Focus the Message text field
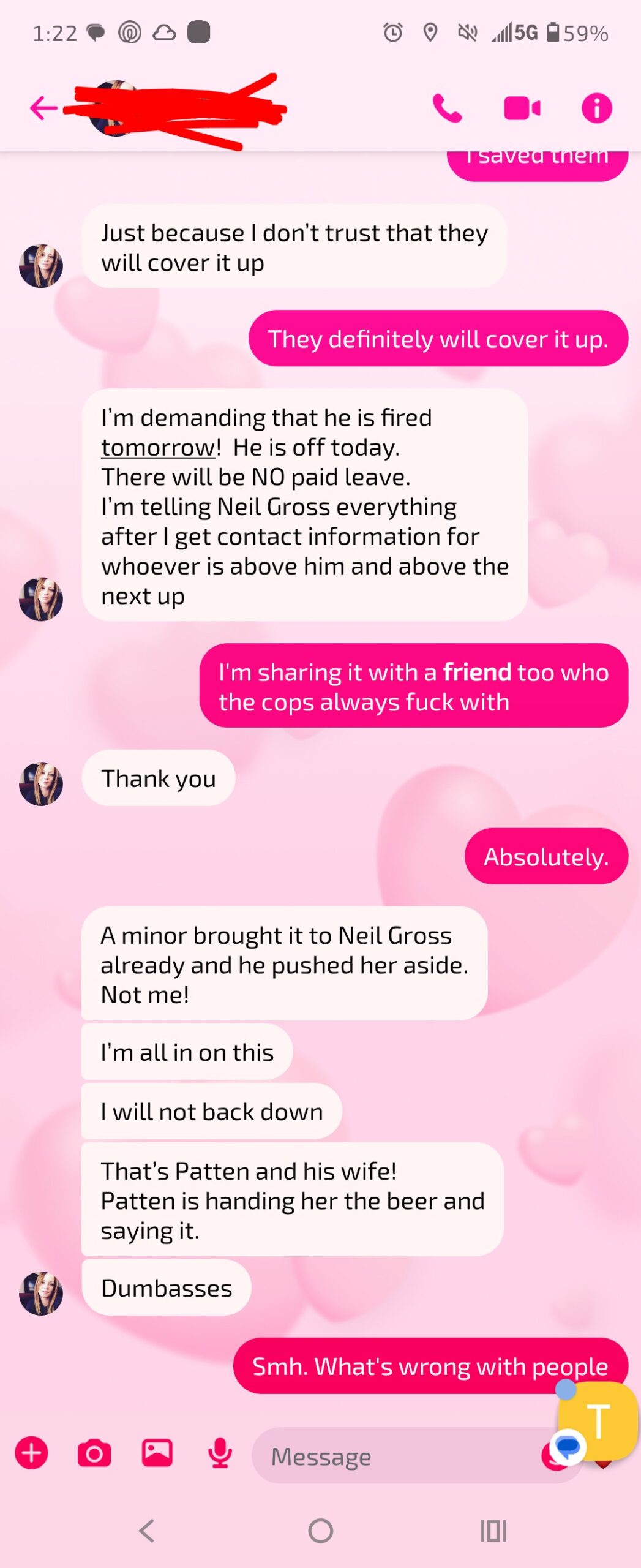 392,1457
